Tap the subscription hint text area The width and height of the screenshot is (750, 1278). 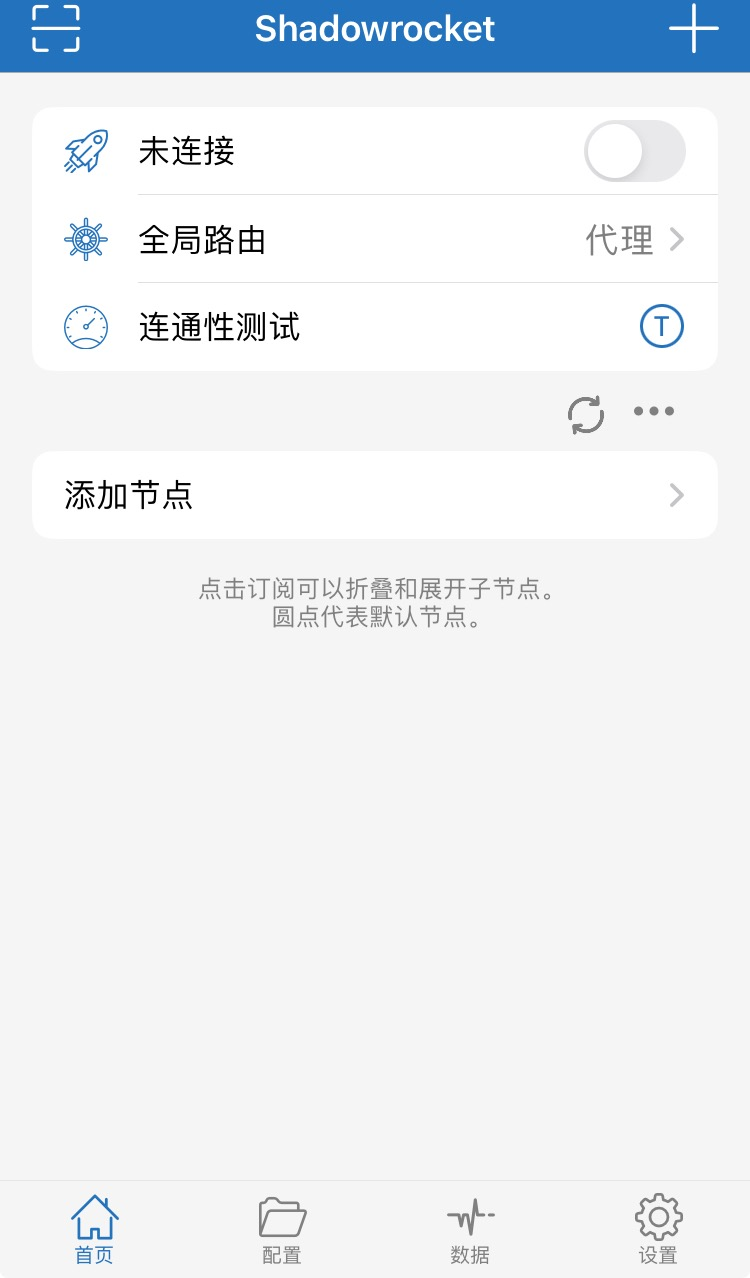coord(374,605)
